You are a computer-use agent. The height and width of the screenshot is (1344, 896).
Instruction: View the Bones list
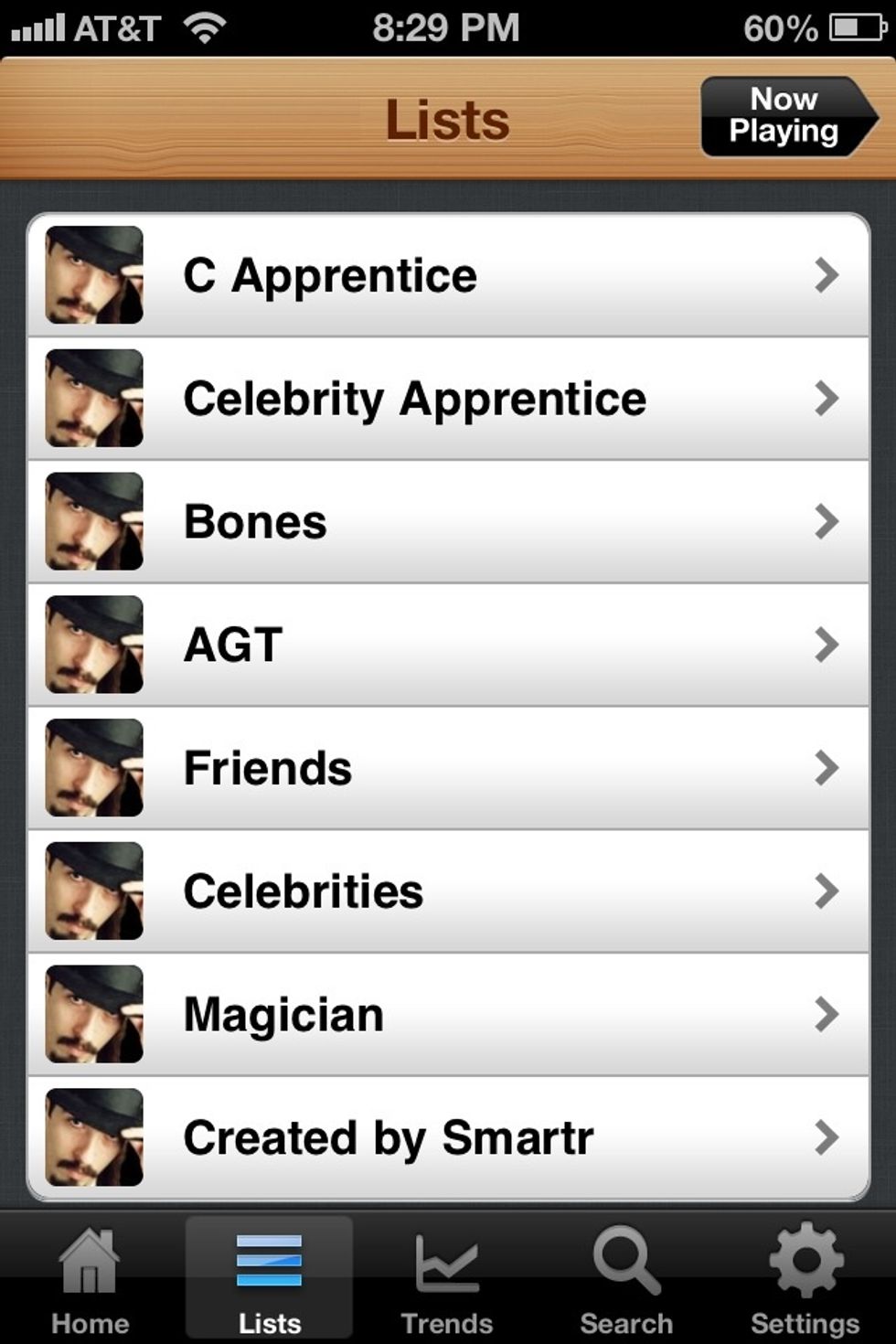(448, 522)
